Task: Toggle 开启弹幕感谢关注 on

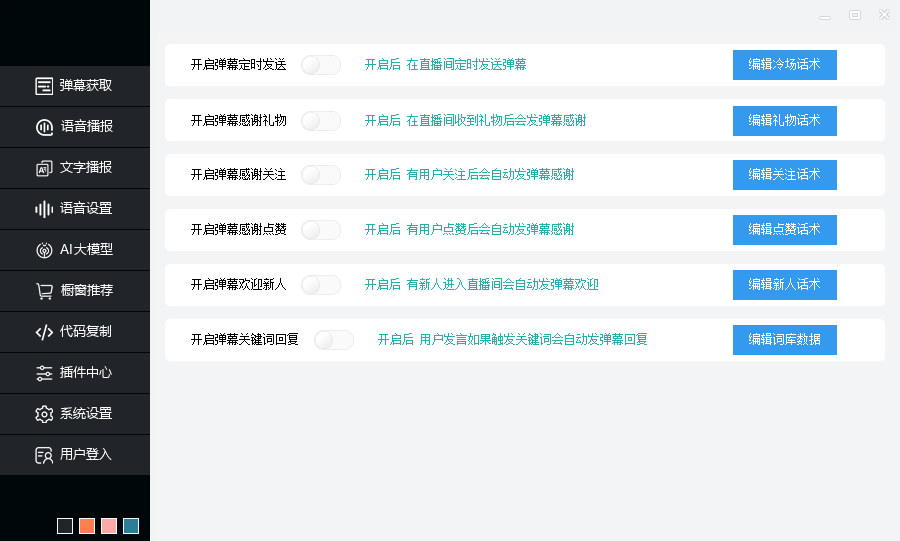Action: pyautogui.click(x=321, y=175)
